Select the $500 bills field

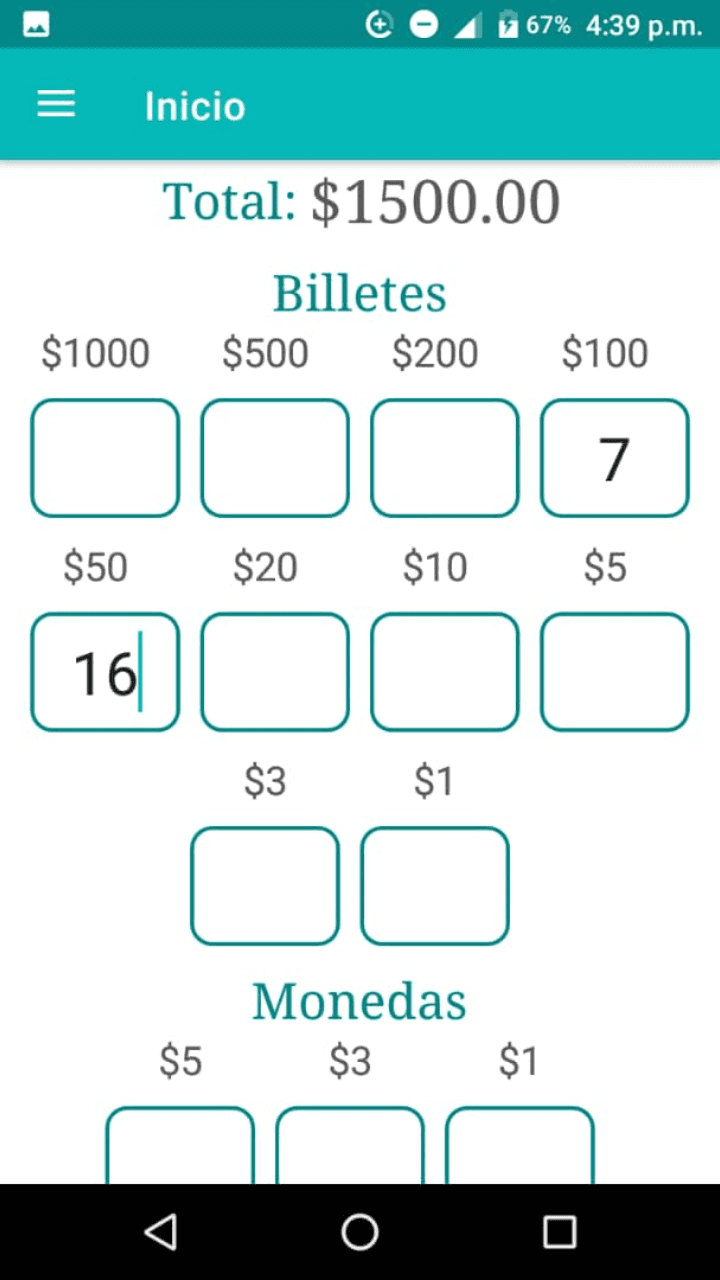click(275, 458)
